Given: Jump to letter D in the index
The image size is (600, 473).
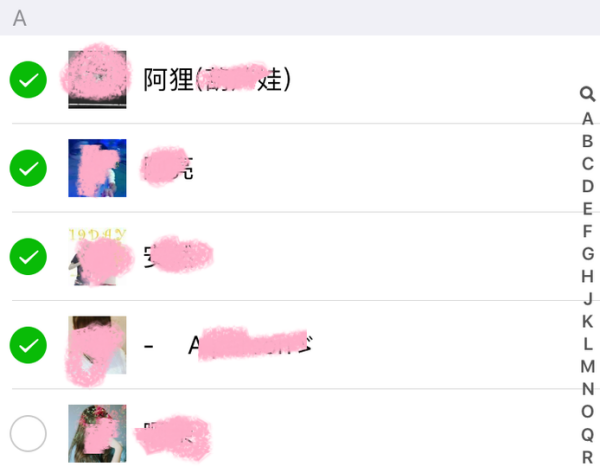Looking at the screenshot, I should [x=588, y=186].
